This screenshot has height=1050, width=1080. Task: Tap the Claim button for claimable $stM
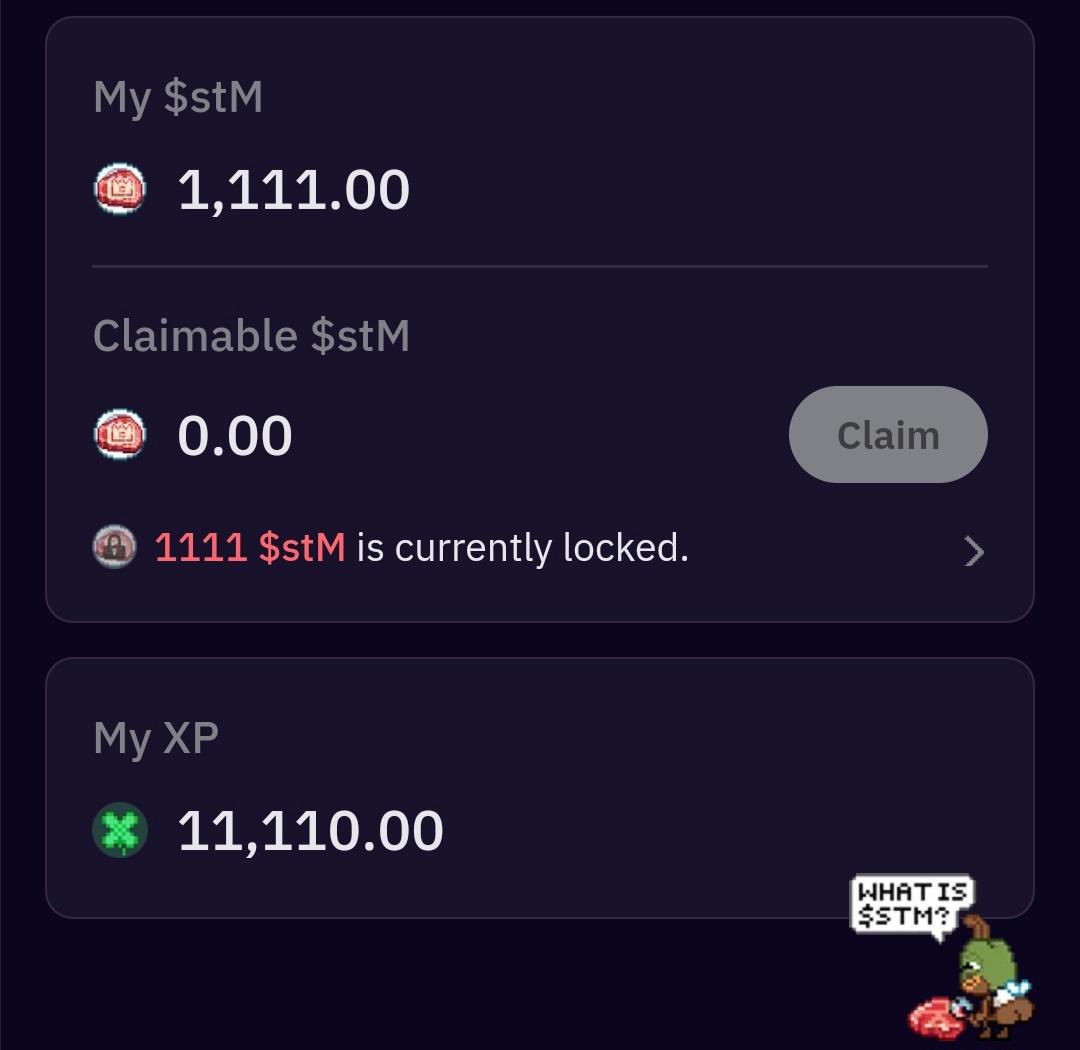coord(888,435)
